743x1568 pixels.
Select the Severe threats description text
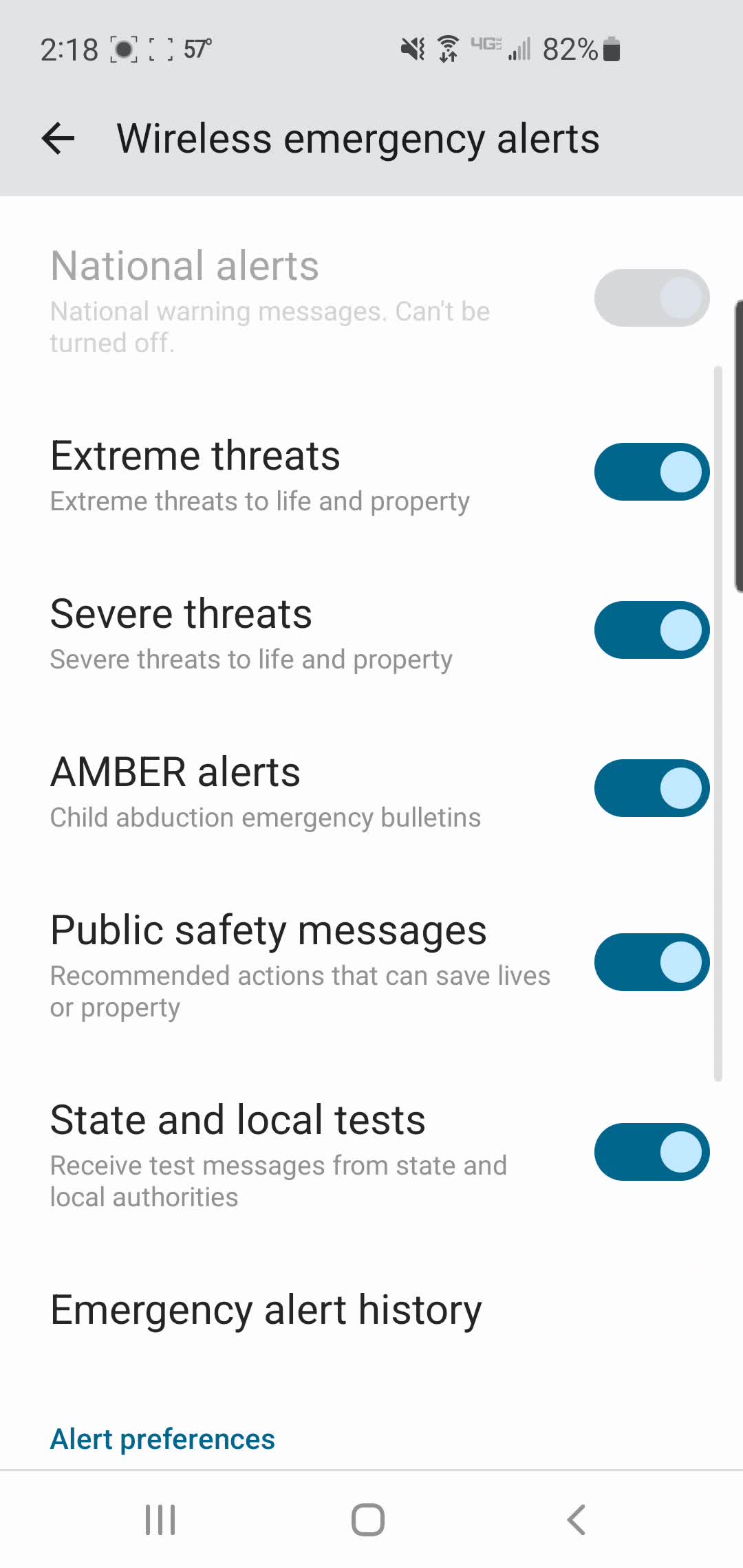[251, 658]
